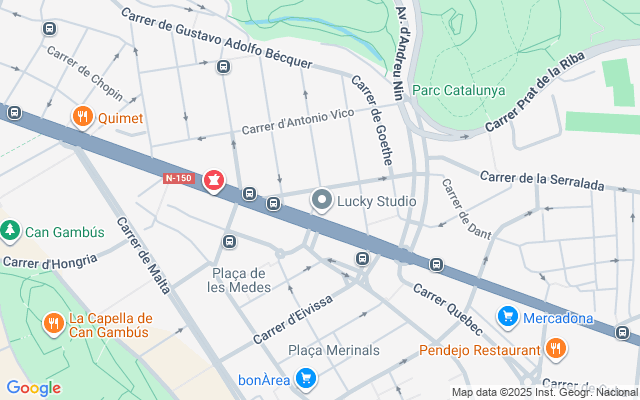Select the Mercadona supermarket marker

(x=508, y=317)
